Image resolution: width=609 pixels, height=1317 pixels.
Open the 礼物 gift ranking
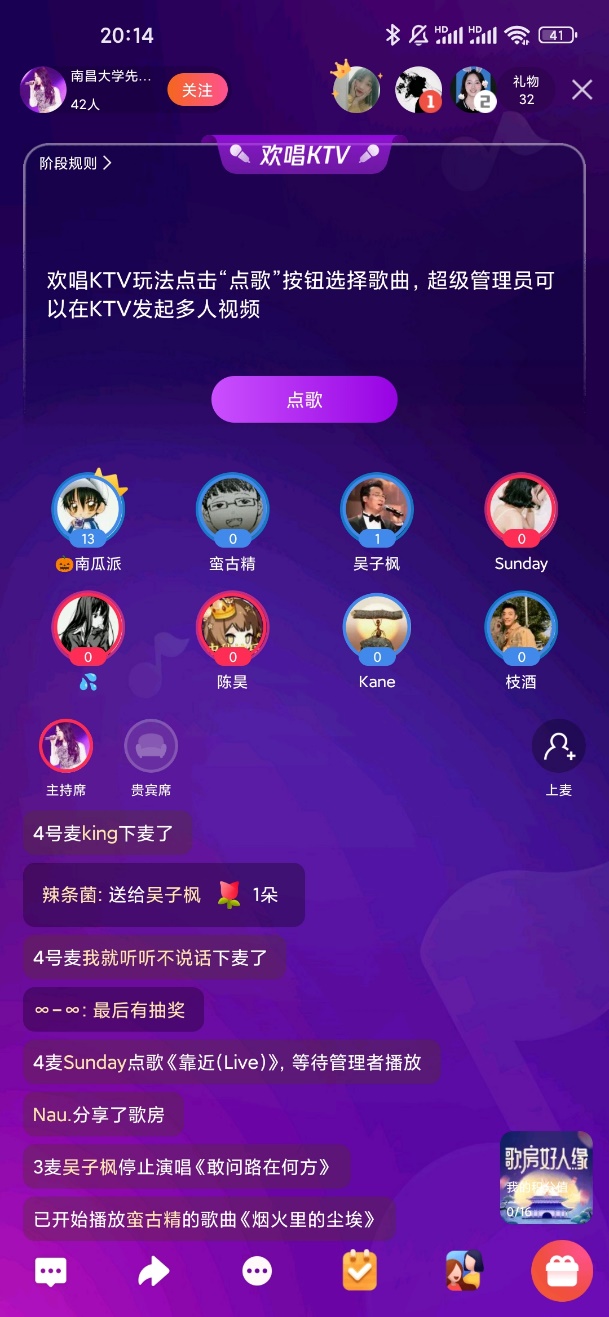(x=526, y=90)
